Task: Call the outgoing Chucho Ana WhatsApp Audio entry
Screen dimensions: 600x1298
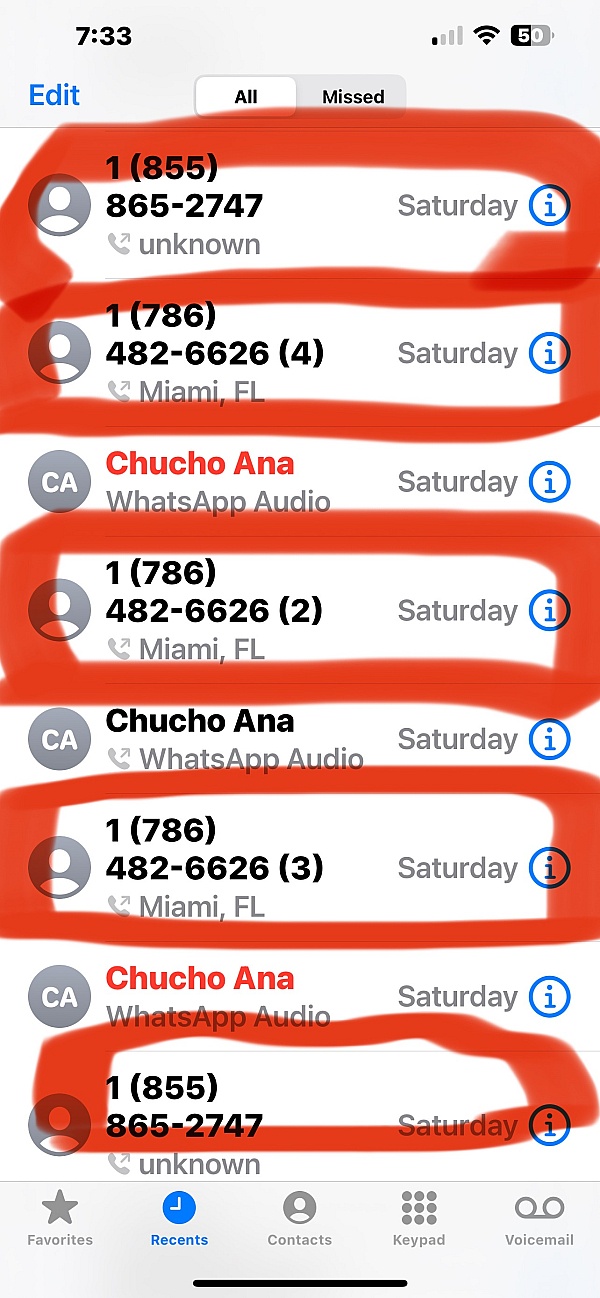Action: pyautogui.click(x=300, y=739)
